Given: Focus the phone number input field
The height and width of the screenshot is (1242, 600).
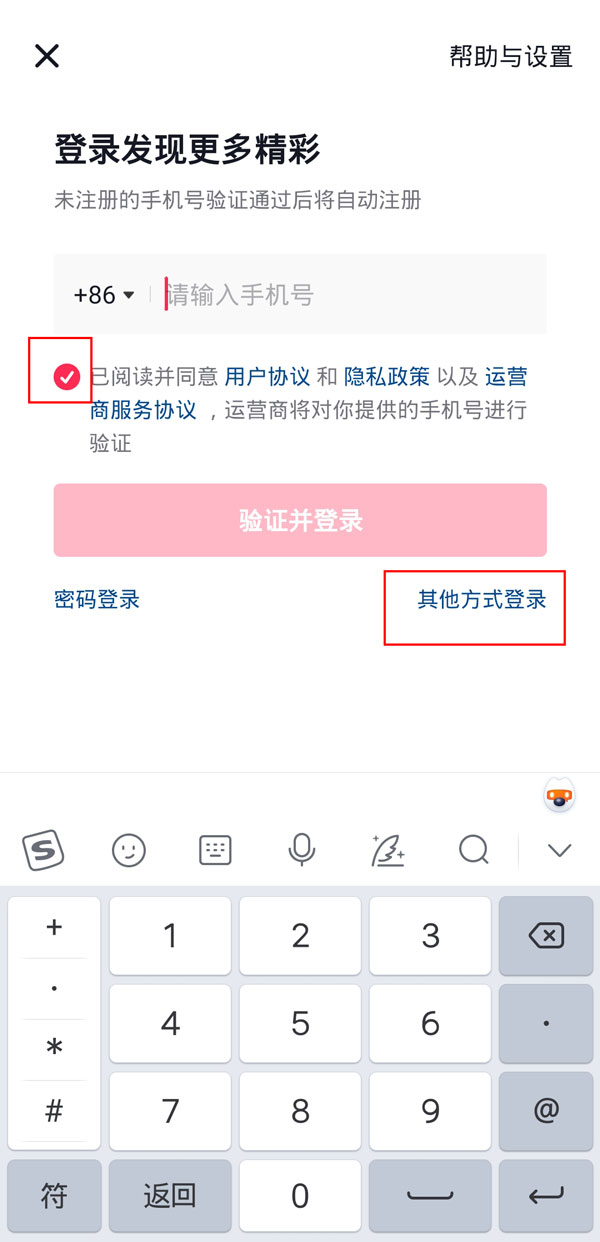Looking at the screenshot, I should [x=350, y=295].
